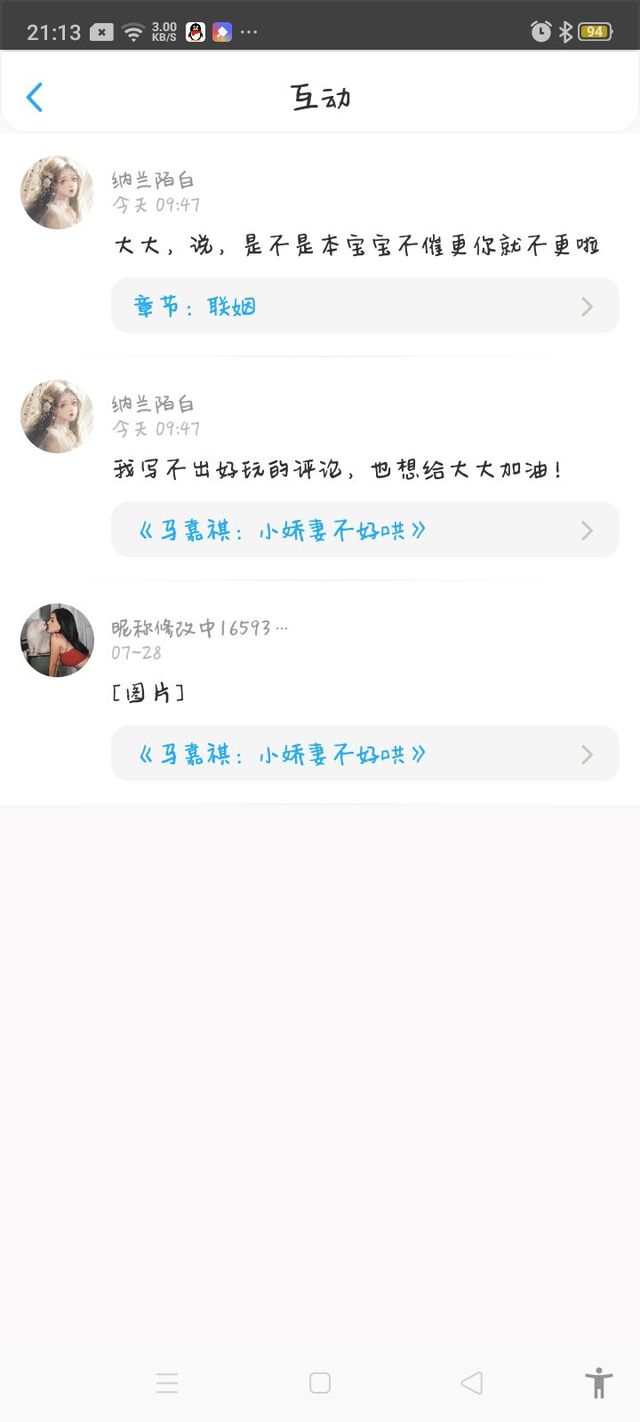
Task: Open the recent apps menu
Action: coord(167,1383)
